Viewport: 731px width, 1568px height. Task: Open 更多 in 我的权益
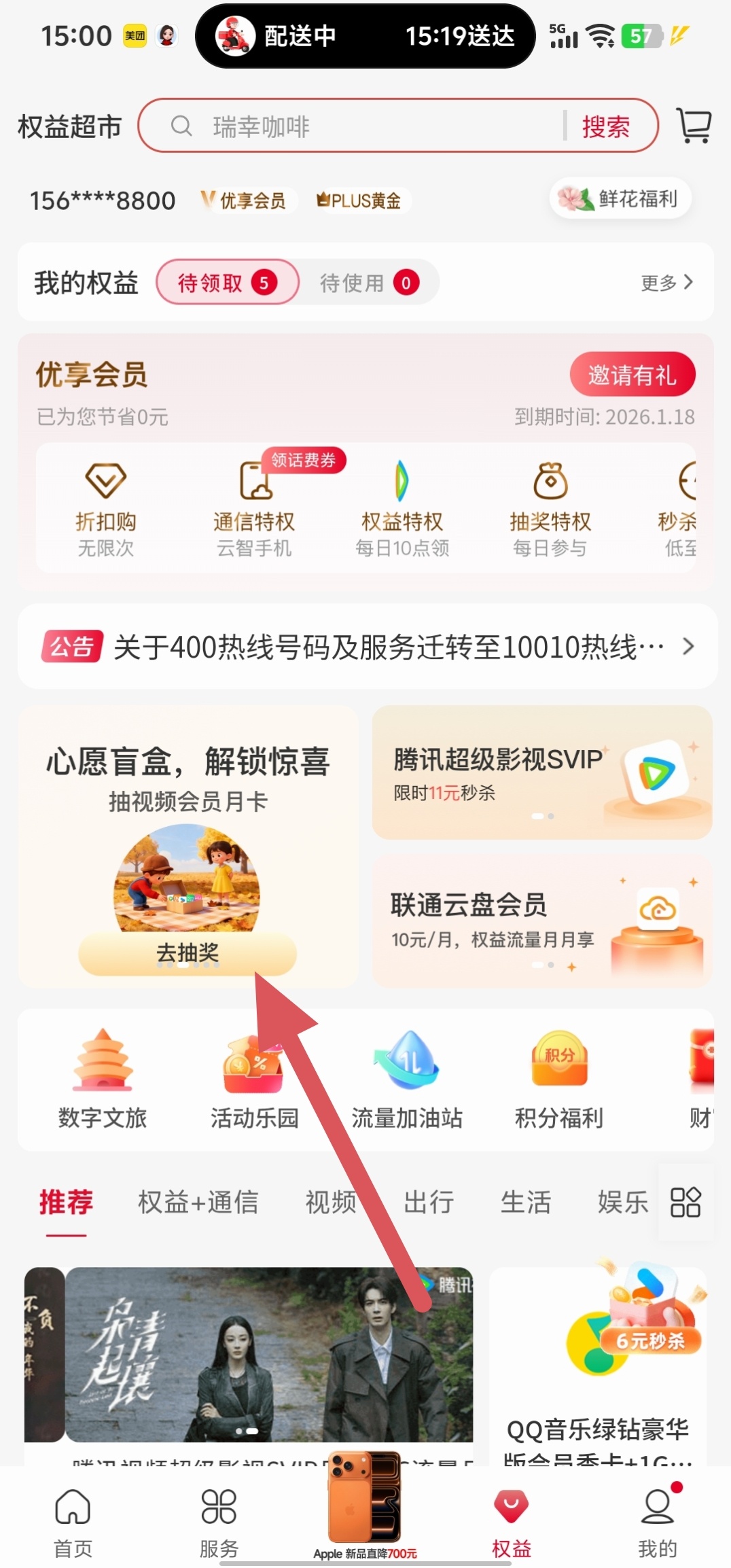(666, 283)
